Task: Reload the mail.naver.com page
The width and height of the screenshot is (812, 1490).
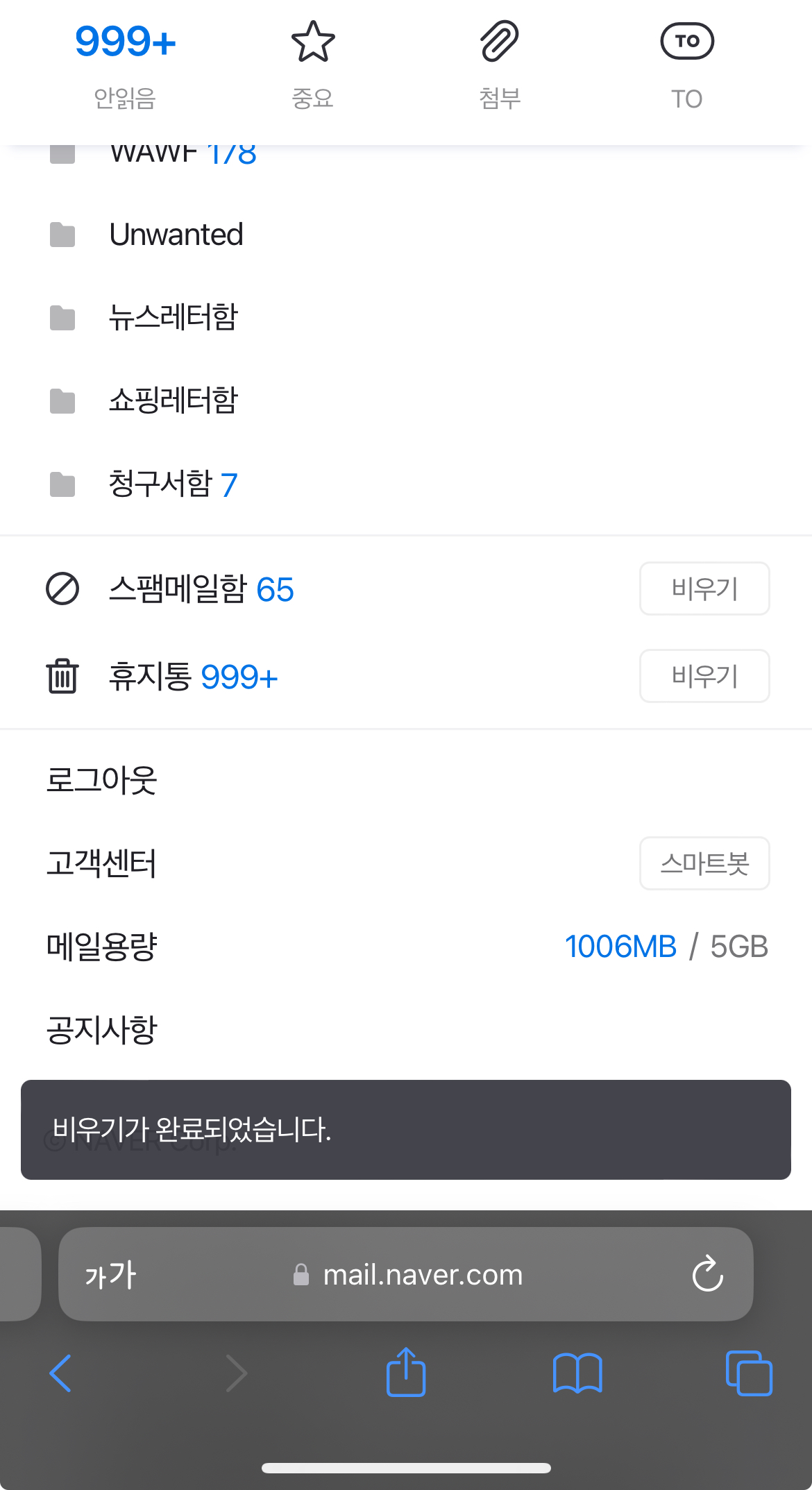Action: (707, 1274)
